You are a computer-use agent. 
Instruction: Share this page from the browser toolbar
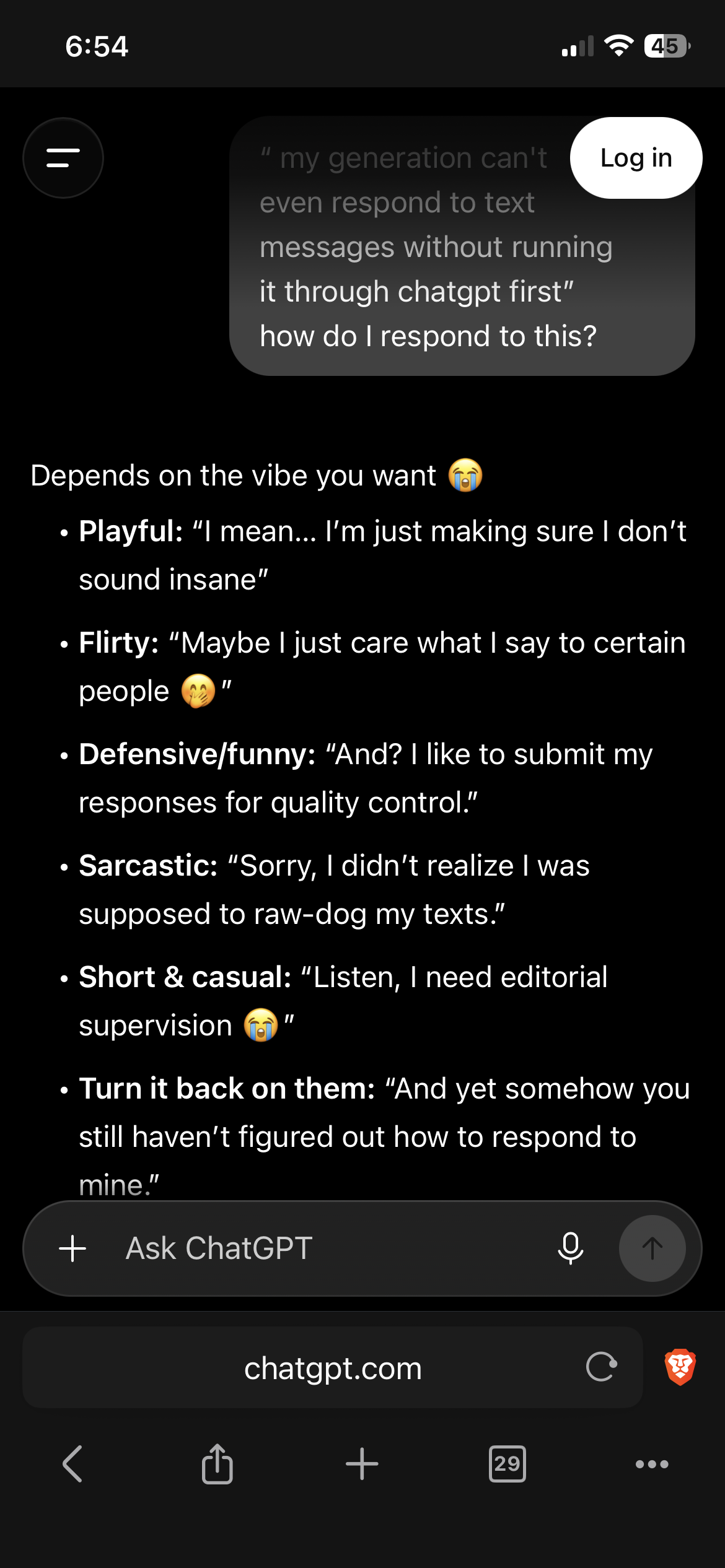click(217, 1464)
